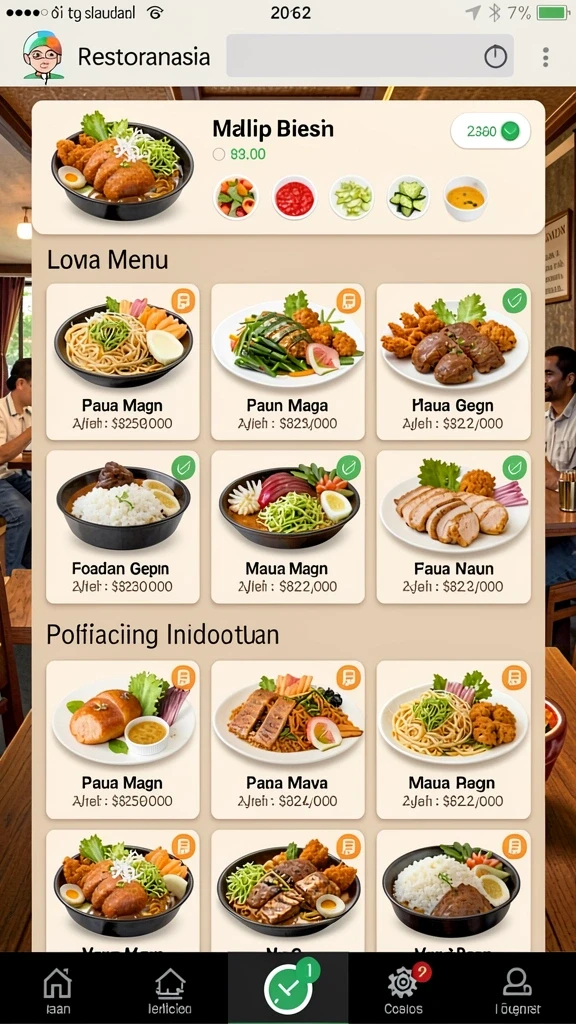576x1024 pixels.
Task: Open Pana Mava dish card
Action: point(287,739)
